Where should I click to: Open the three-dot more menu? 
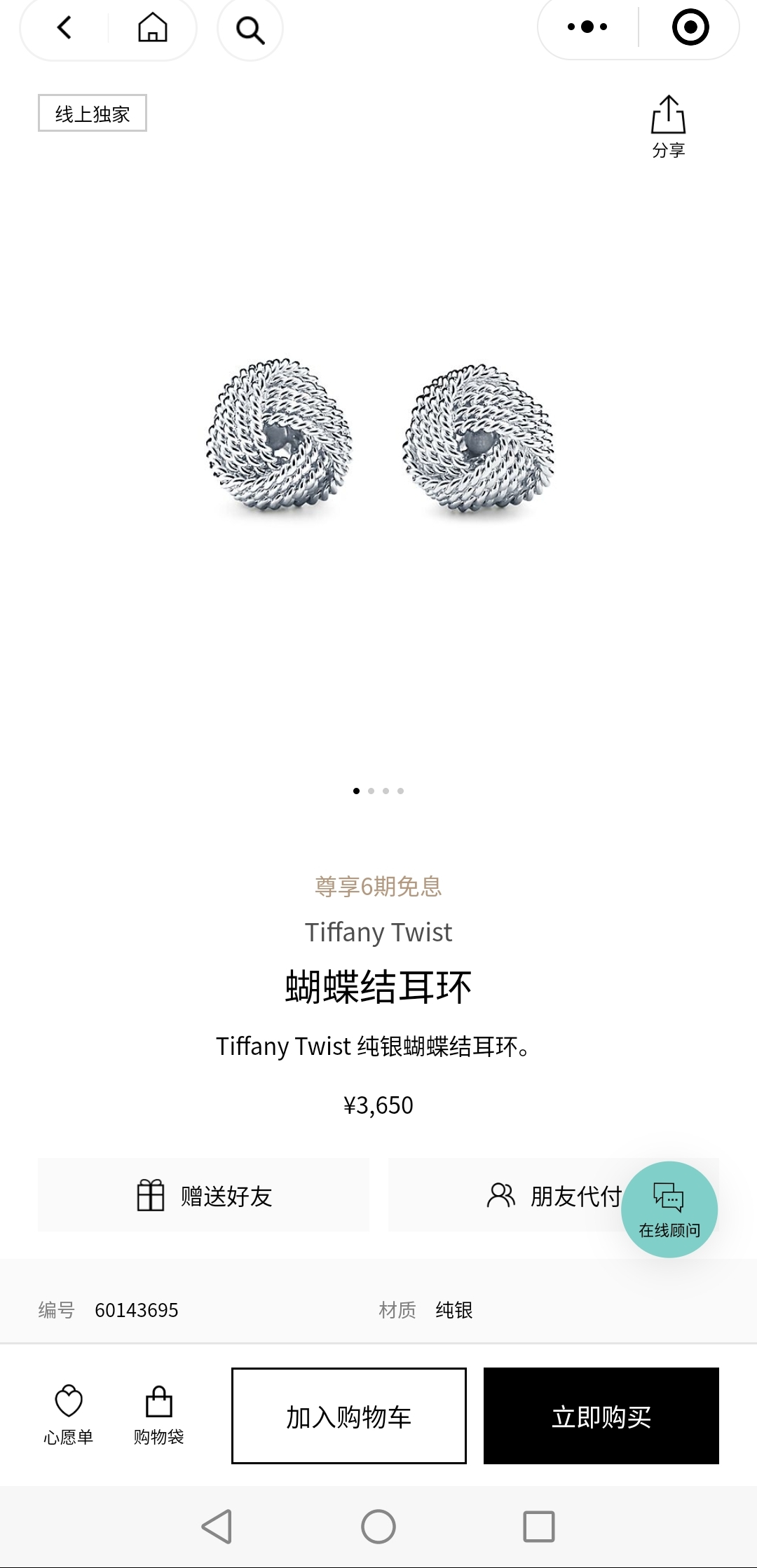click(587, 27)
